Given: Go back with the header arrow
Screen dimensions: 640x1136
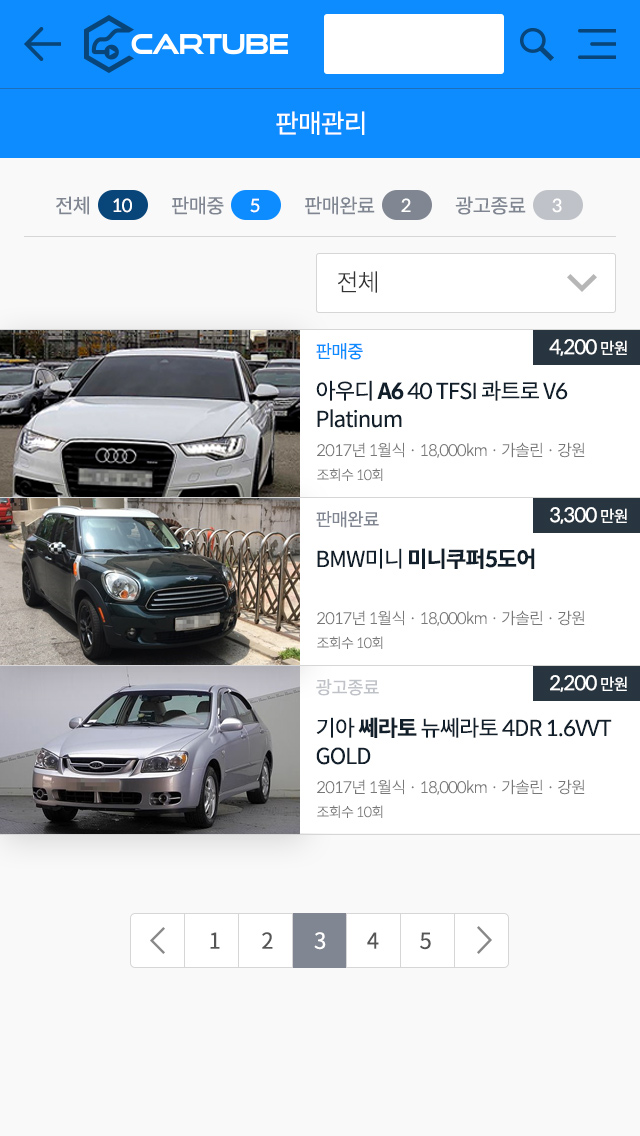Looking at the screenshot, I should click(x=43, y=44).
